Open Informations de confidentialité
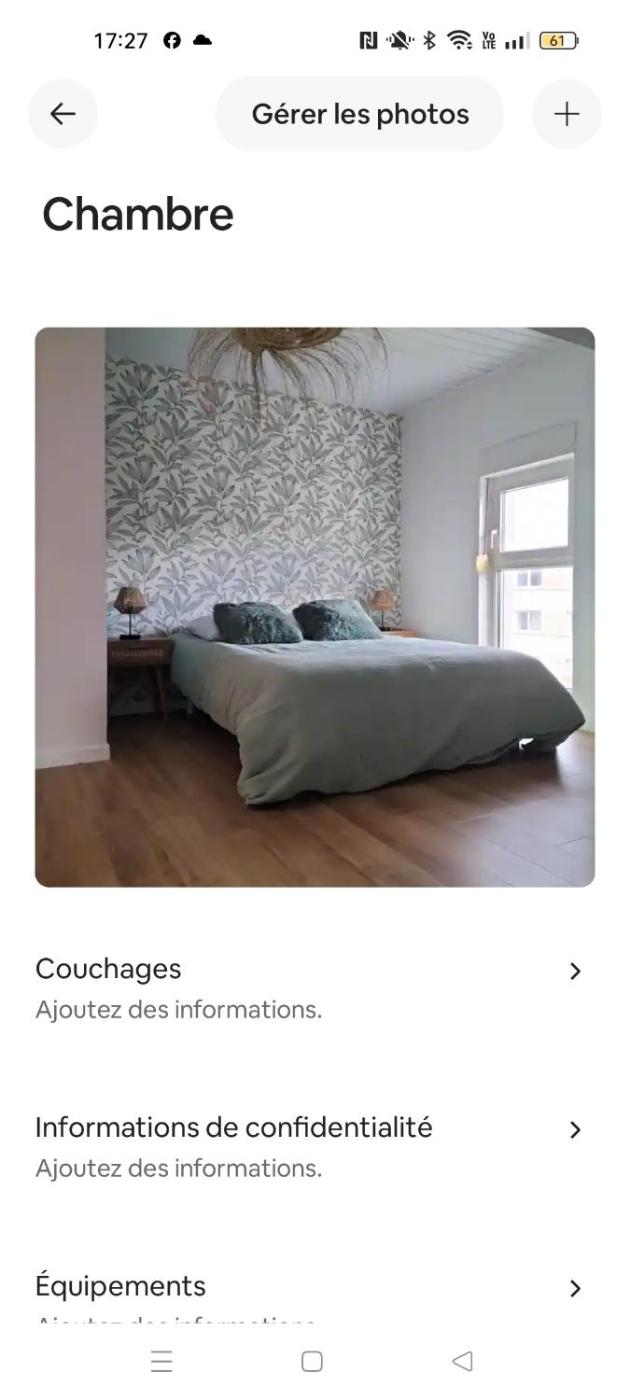Image resolution: width=630 pixels, height=1400 pixels. coord(309,1146)
